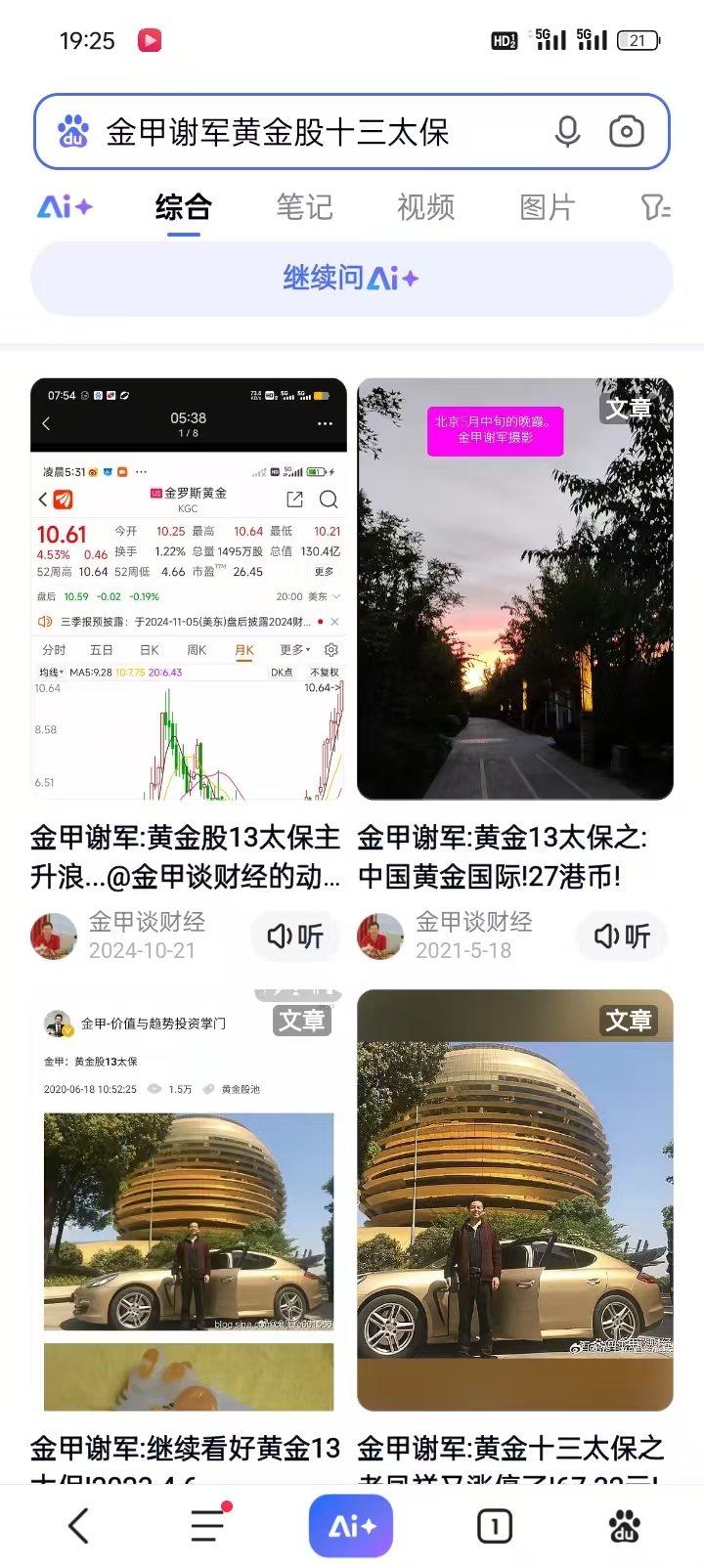This screenshot has width=704, height=1568.
Task: Switch to the 笔记 tab
Action: point(304,207)
